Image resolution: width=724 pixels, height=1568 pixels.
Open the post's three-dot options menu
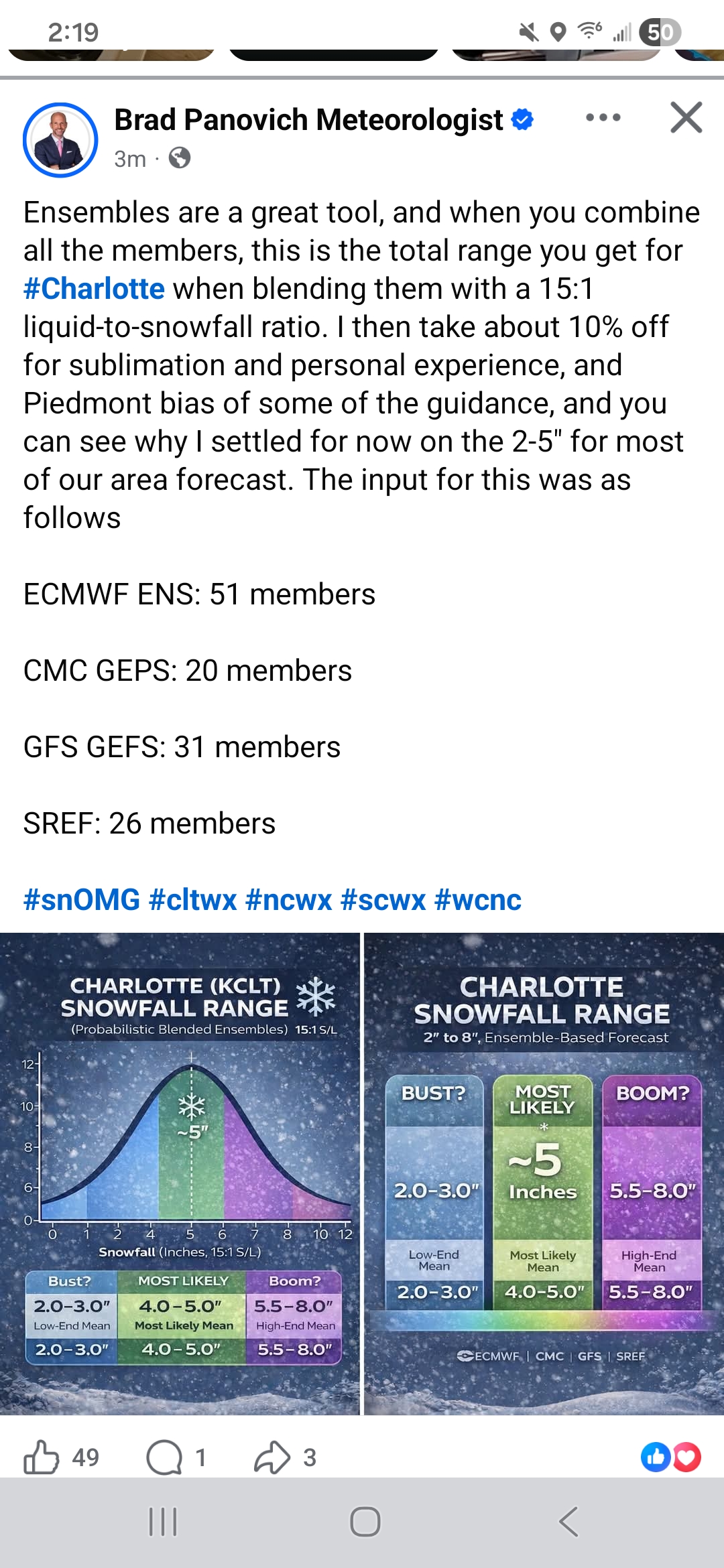tap(603, 118)
